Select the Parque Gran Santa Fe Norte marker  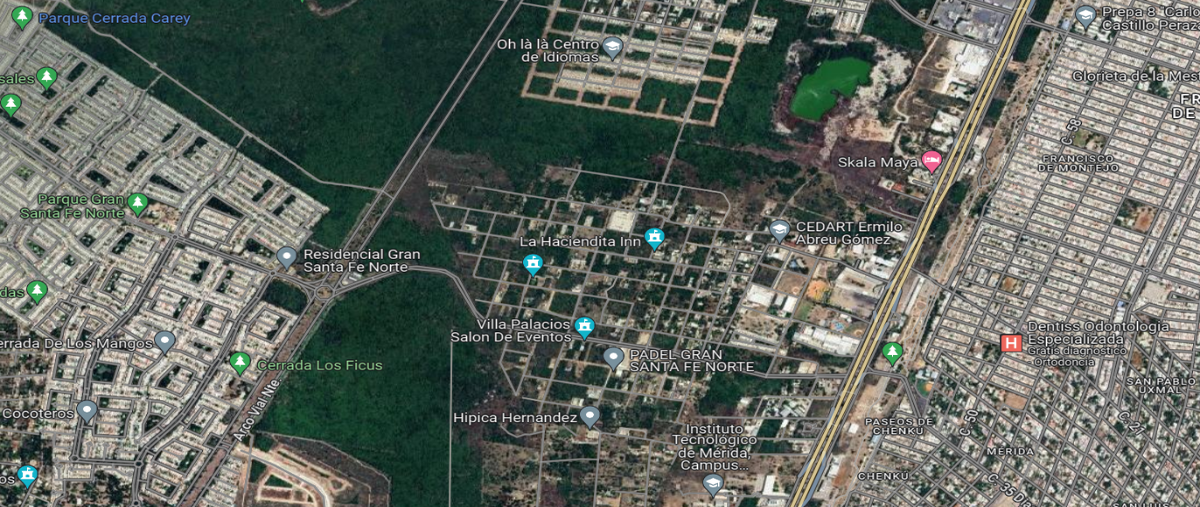(x=138, y=205)
